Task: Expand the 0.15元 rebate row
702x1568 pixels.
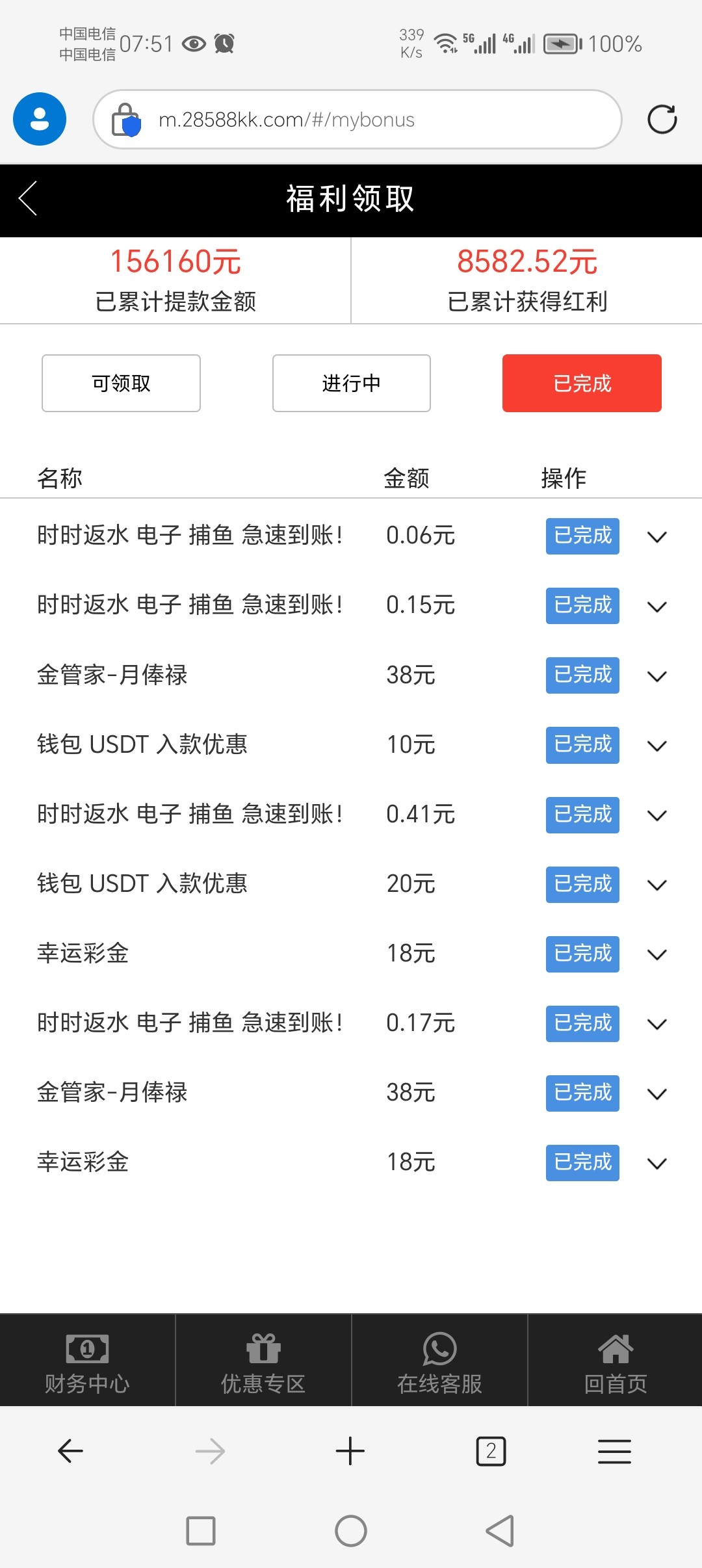Action: coord(657,607)
